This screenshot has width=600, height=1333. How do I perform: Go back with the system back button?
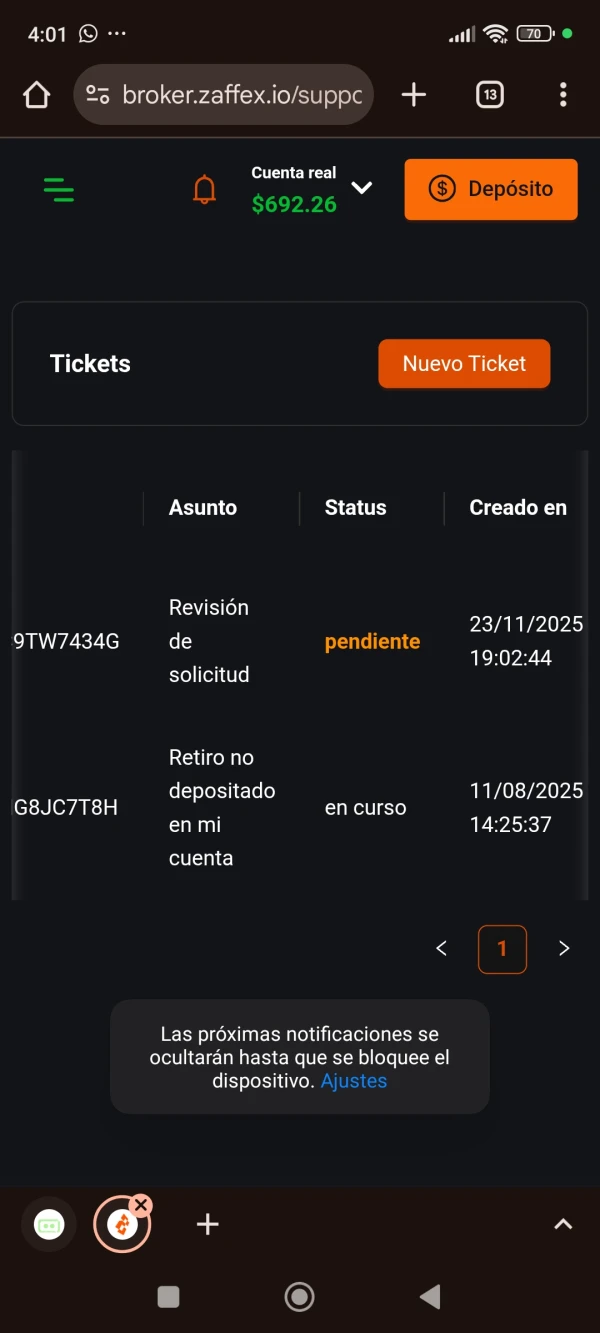430,1297
